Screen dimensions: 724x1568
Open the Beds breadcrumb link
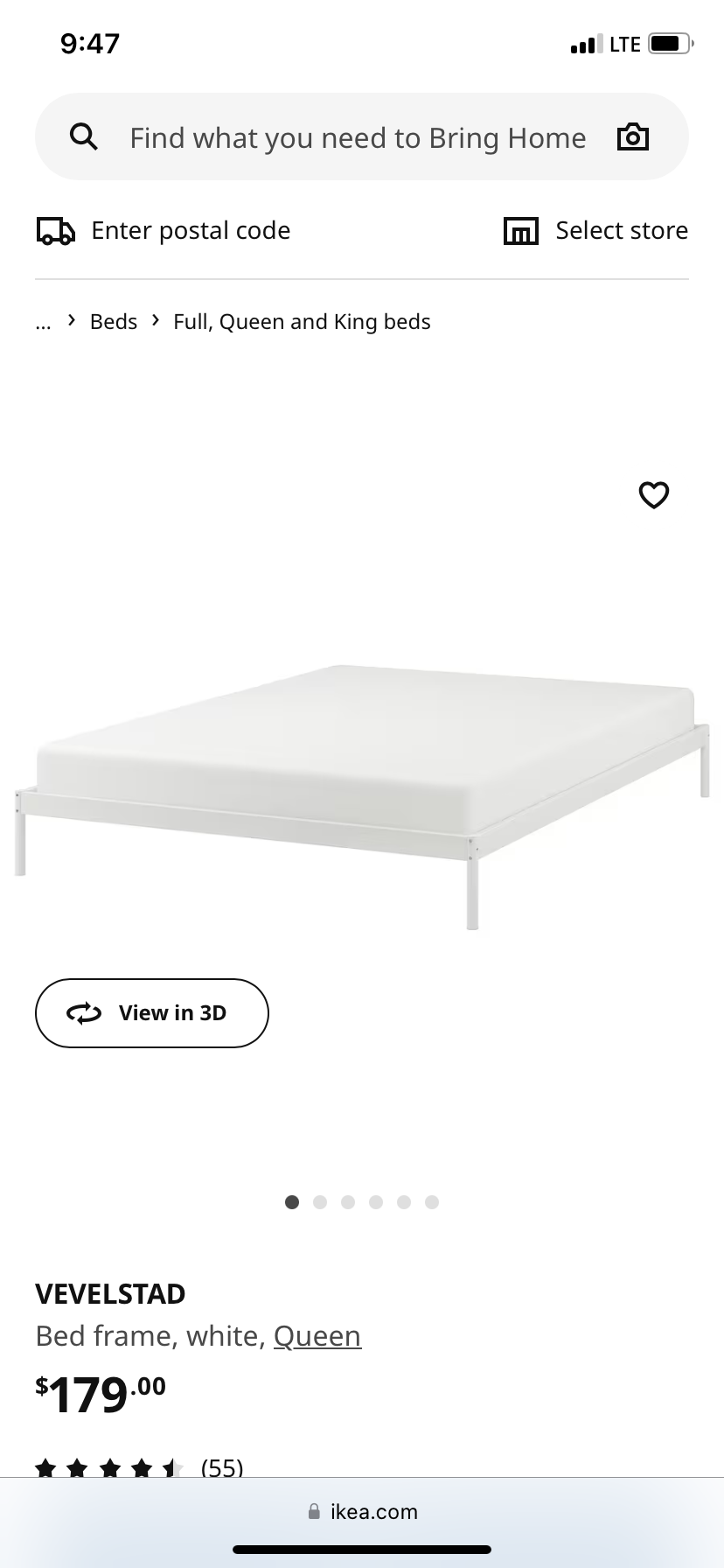[x=114, y=322]
